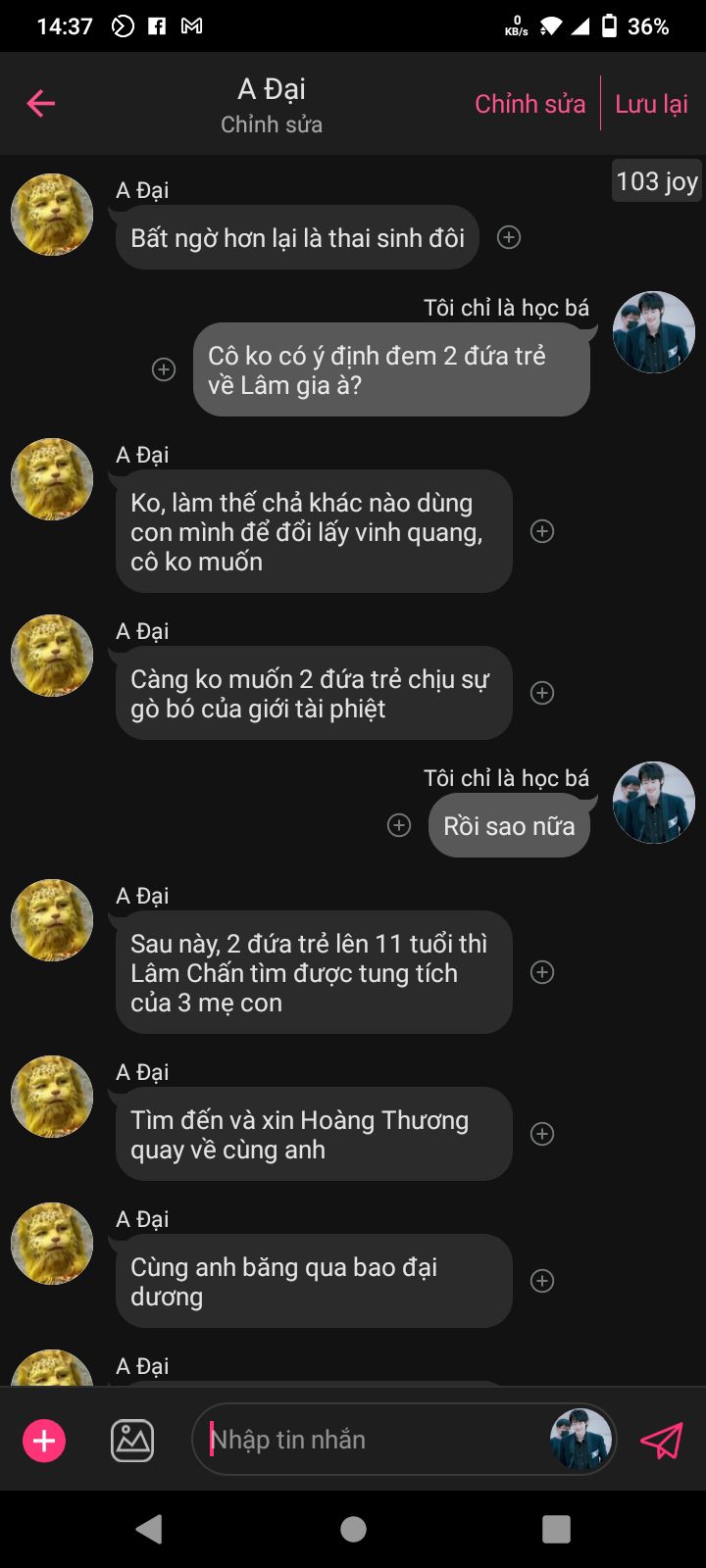Switch sender via avatar in message box
Viewport: 706px width, 1568px height.
pyautogui.click(x=580, y=1440)
